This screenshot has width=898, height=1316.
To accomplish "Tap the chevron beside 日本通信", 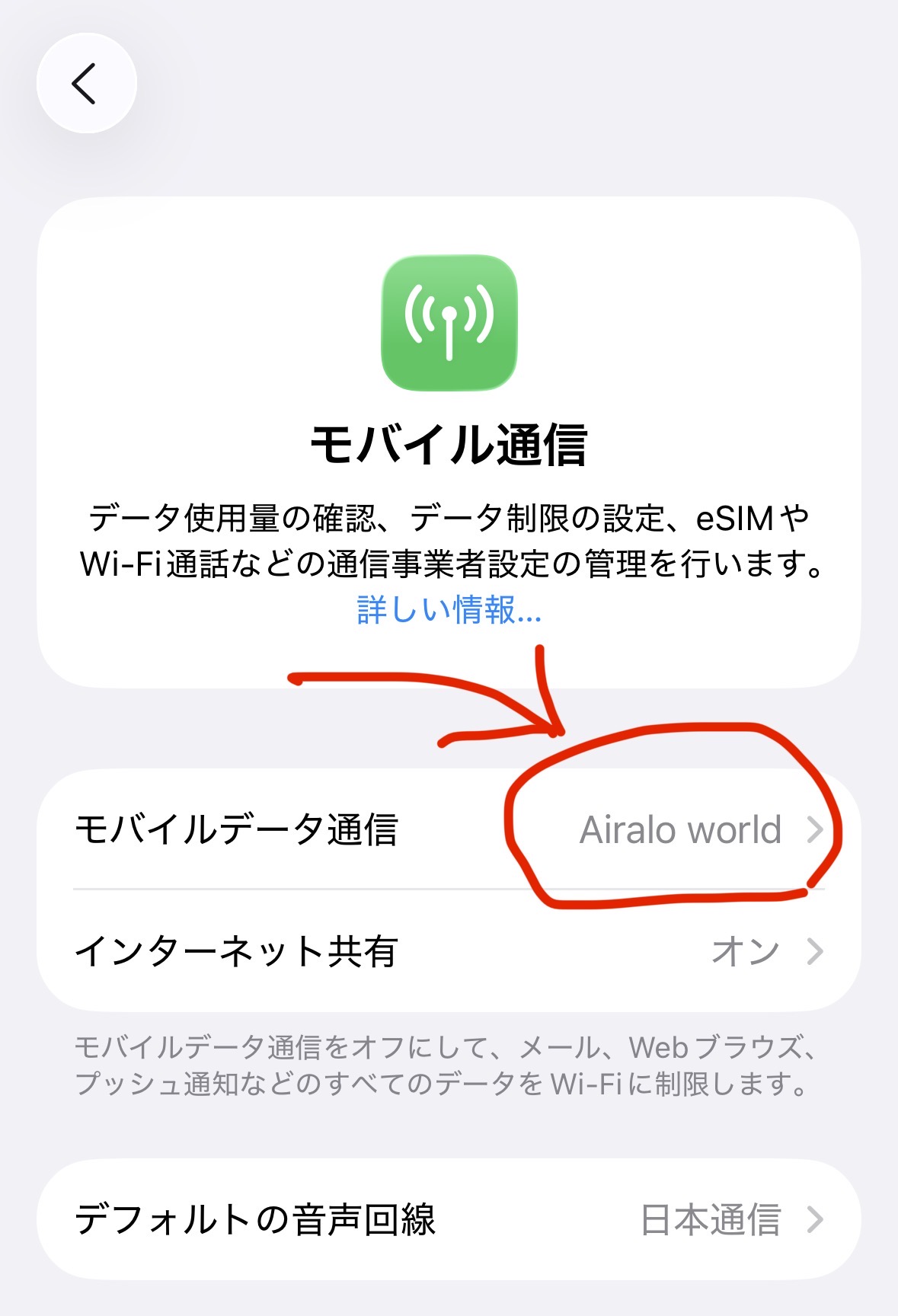I will [x=814, y=1219].
